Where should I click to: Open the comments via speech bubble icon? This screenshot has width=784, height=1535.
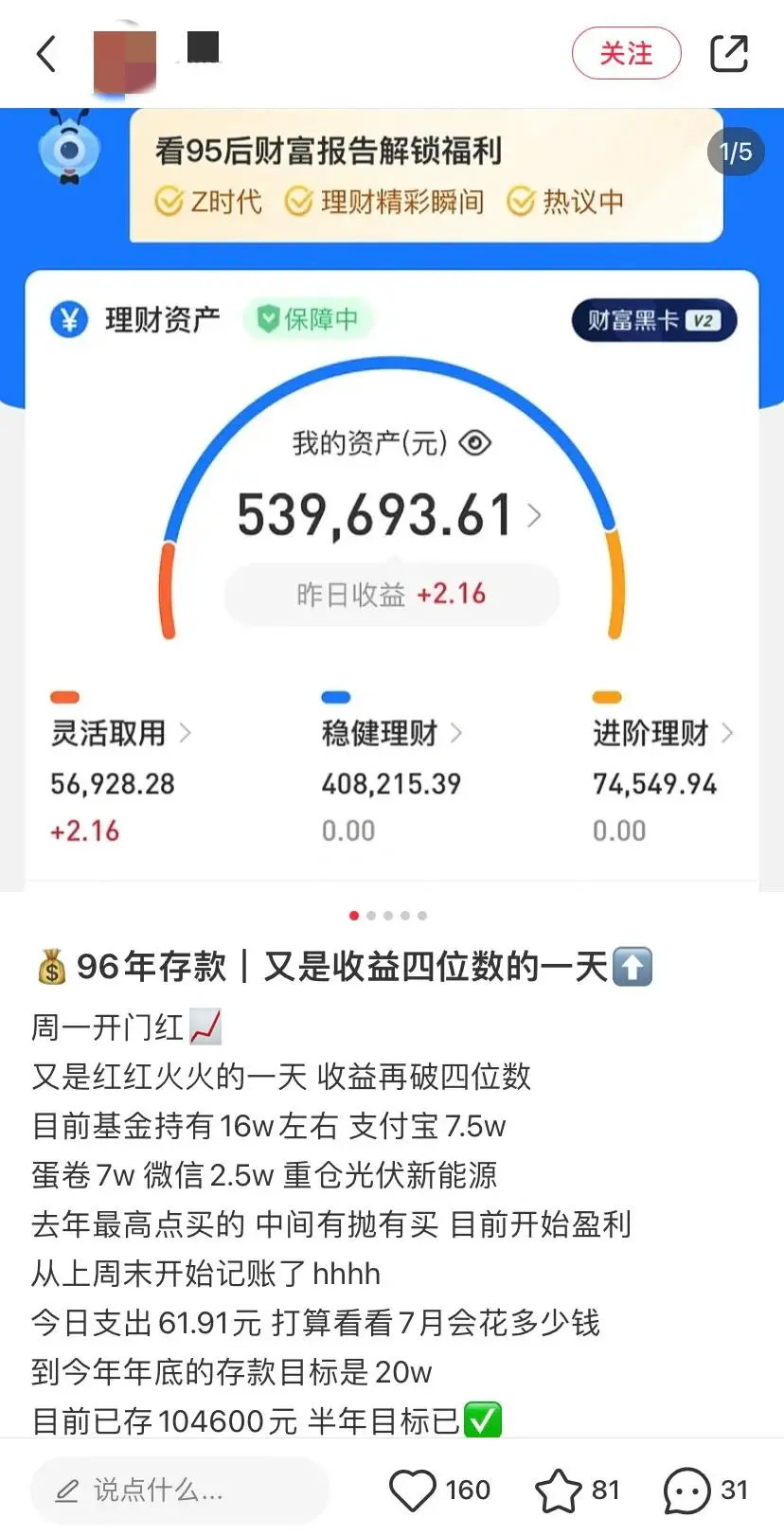pyautogui.click(x=686, y=1490)
